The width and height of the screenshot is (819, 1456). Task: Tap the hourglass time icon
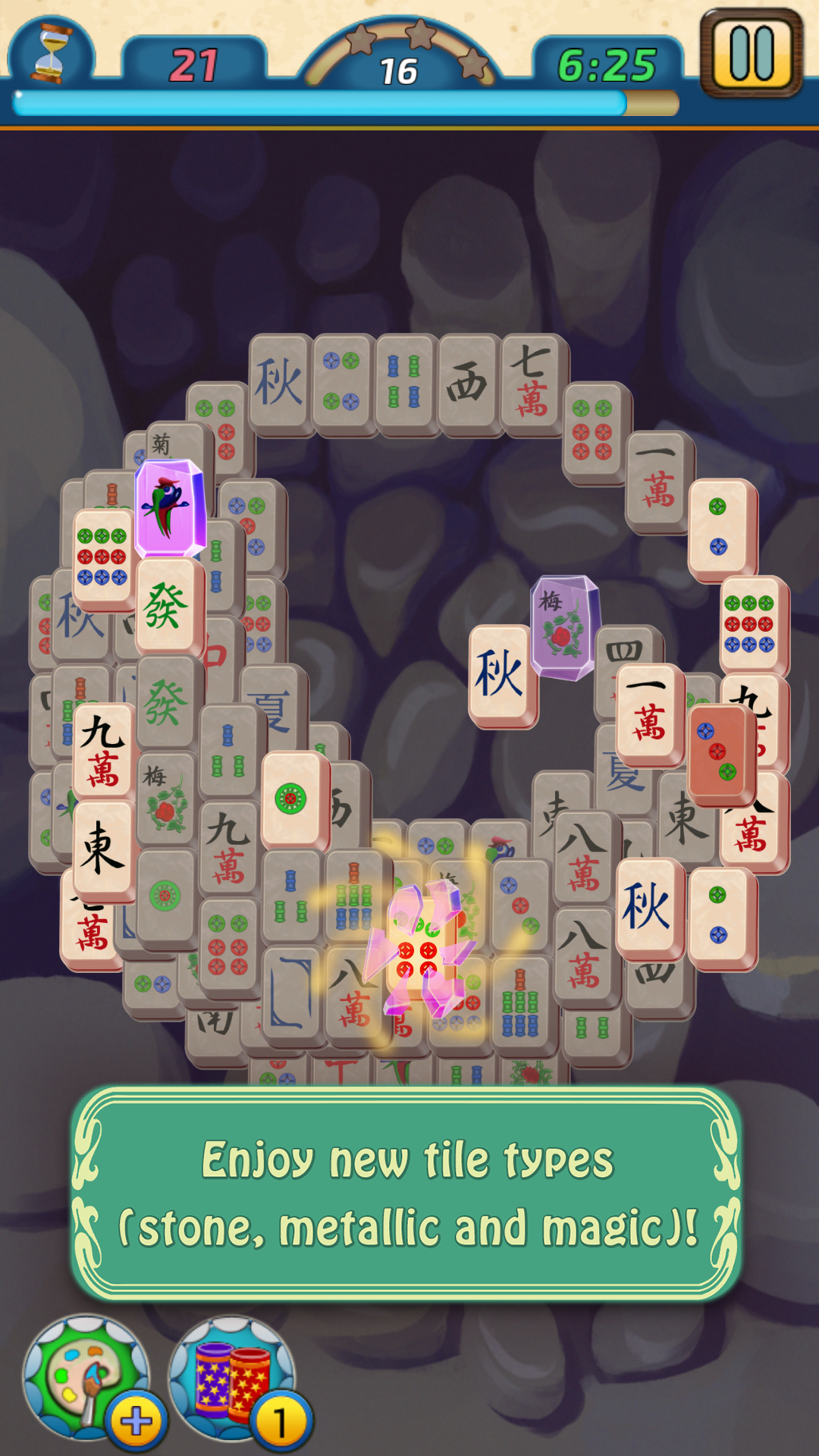(52, 53)
